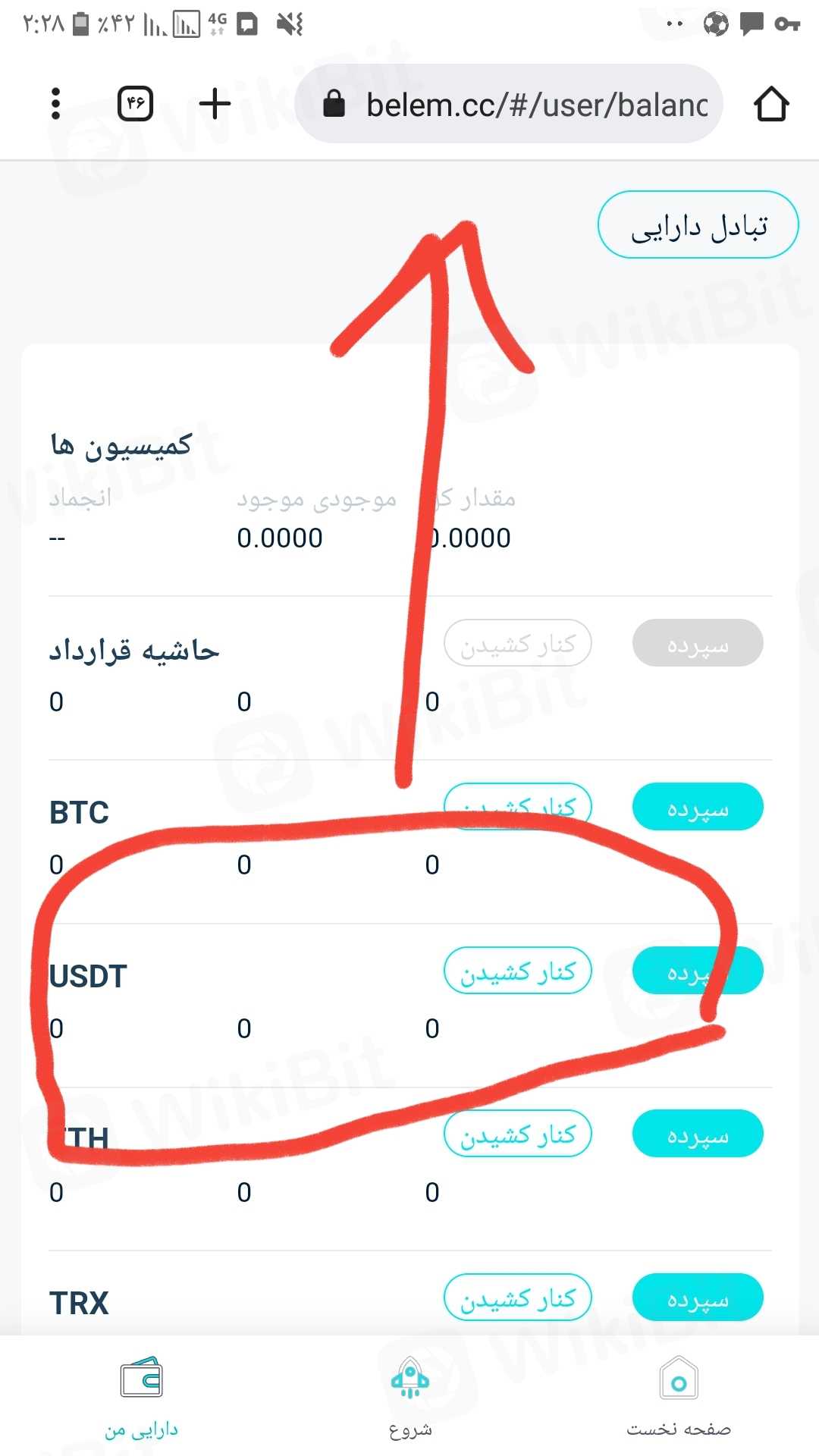Viewport: 819px width, 1456px height.
Task: Tap کنار کشیدن for BTC
Action: (x=517, y=805)
